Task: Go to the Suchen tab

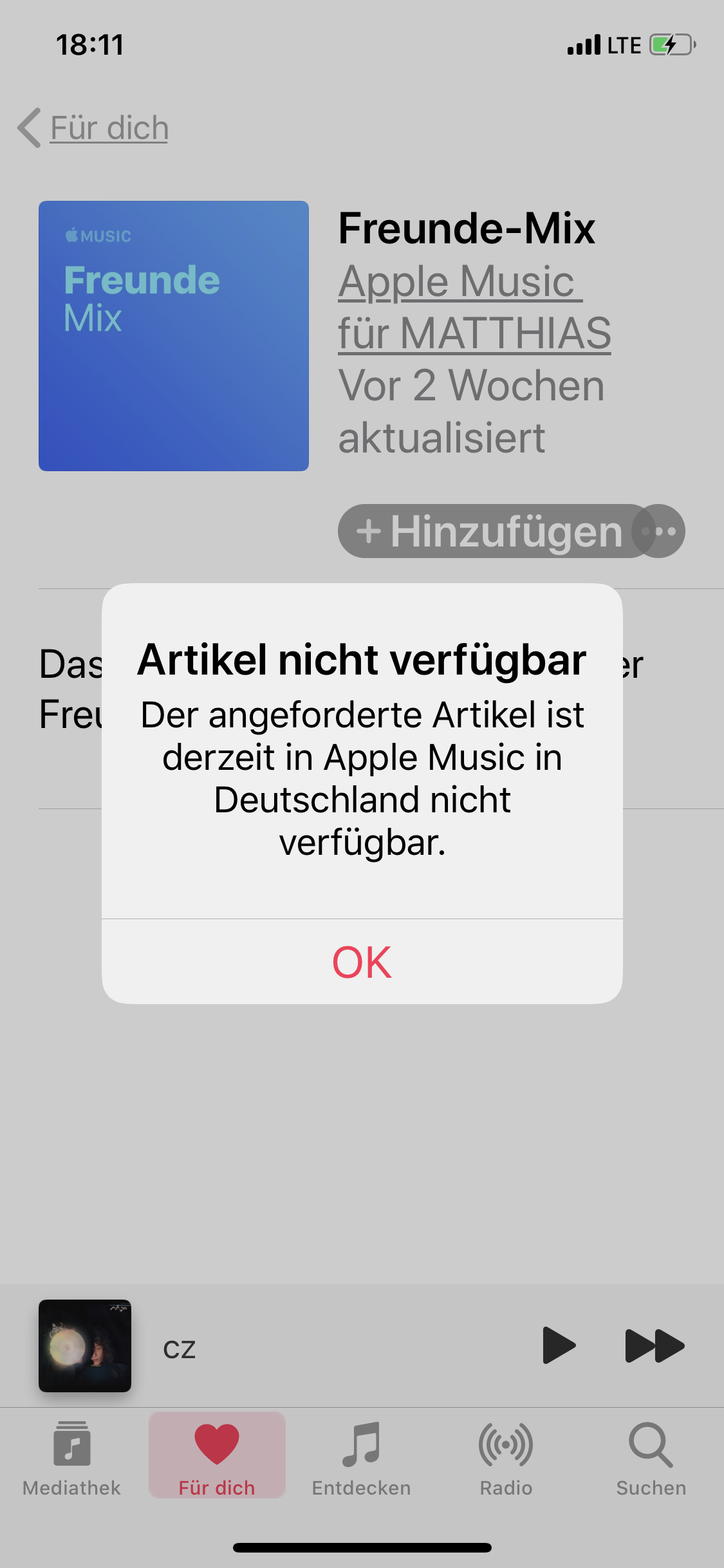Action: [651, 1459]
